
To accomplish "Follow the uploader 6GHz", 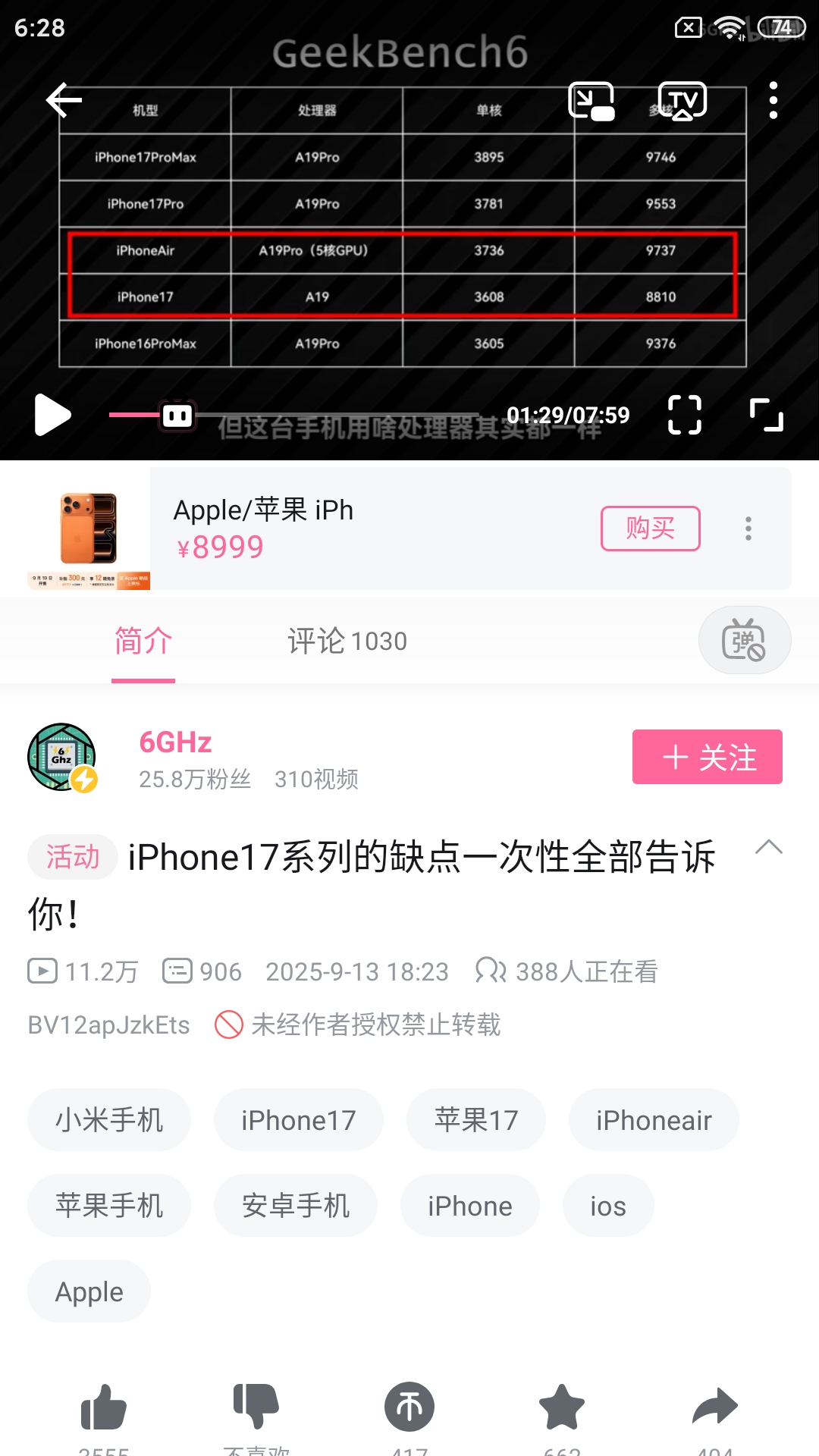I will 707,757.
